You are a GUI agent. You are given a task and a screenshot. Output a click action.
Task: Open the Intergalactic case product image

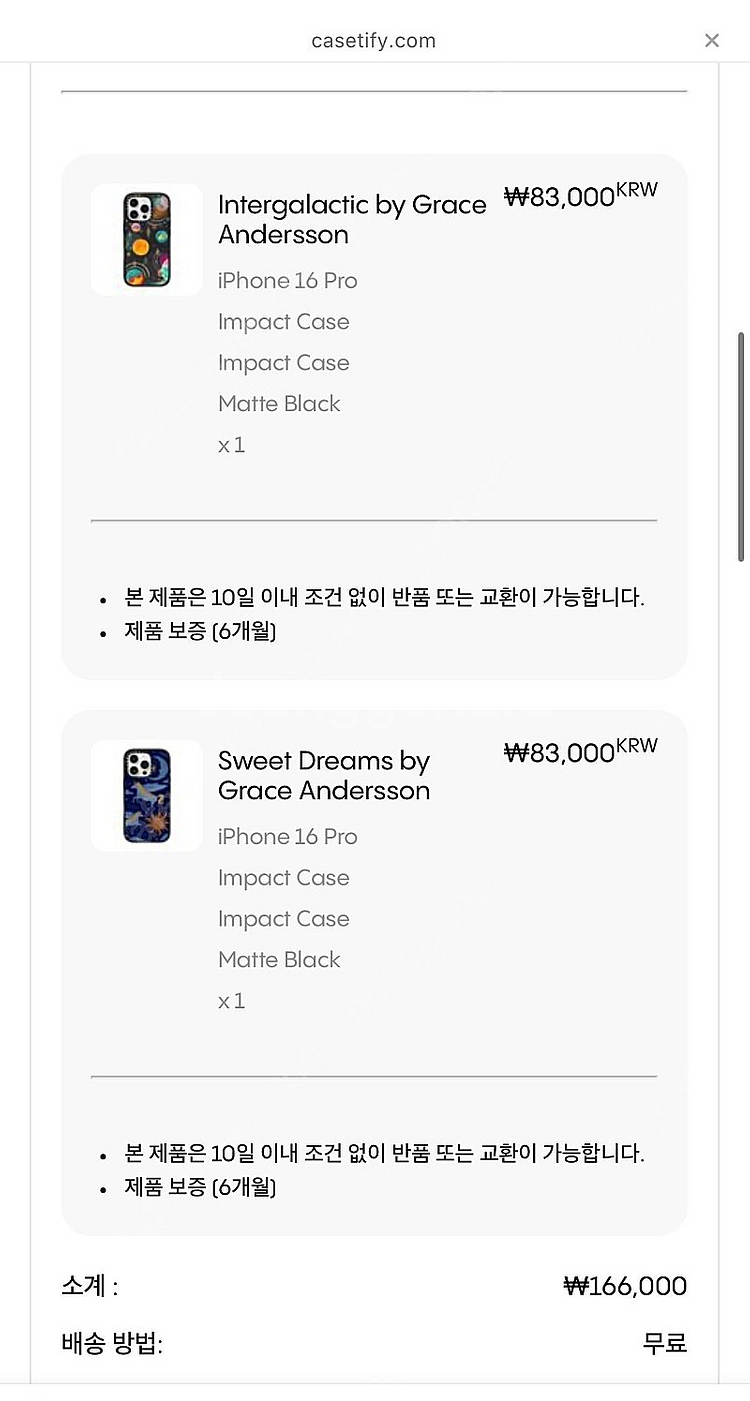tap(147, 240)
